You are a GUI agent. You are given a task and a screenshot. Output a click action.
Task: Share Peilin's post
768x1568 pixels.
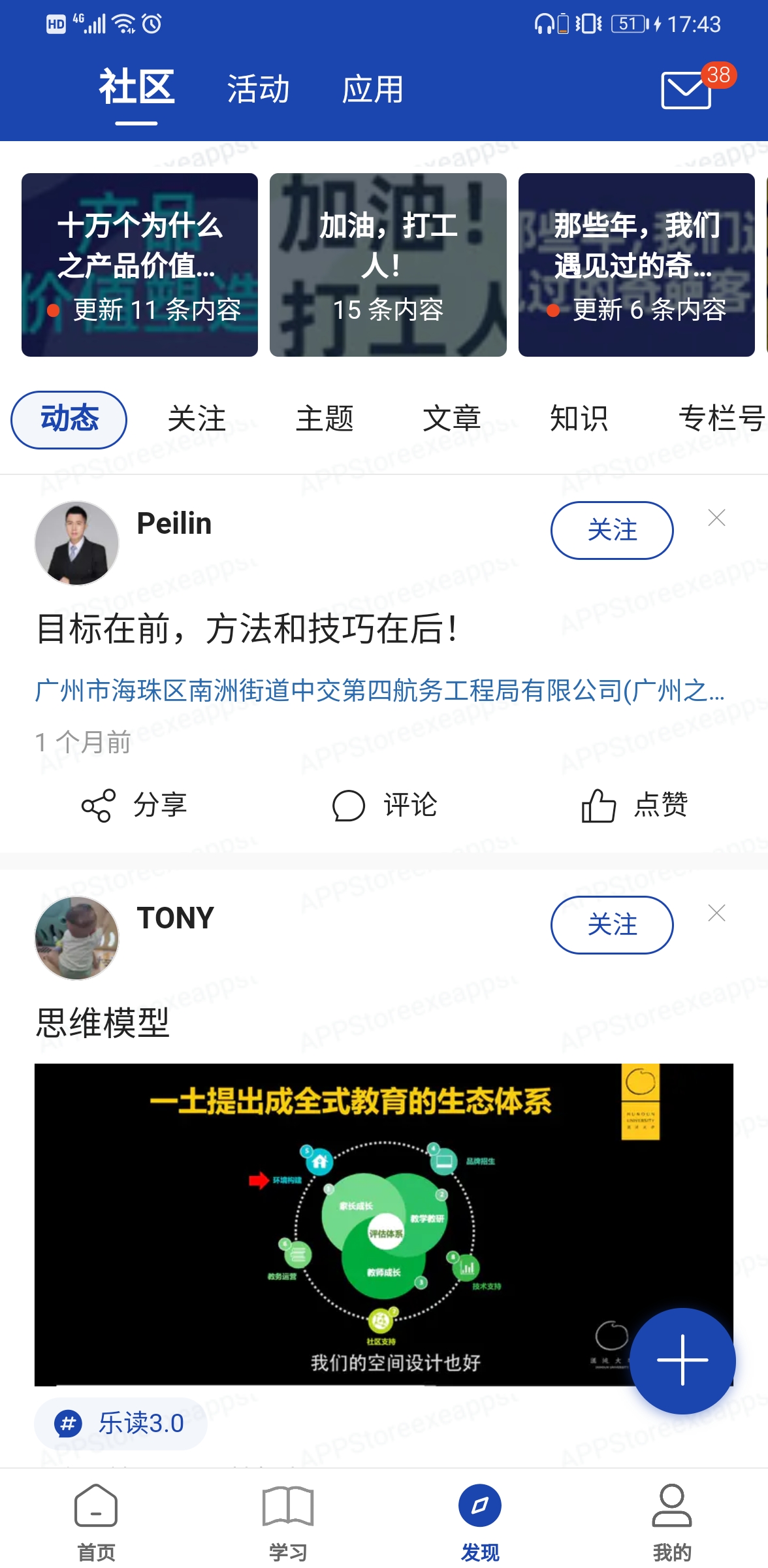(x=134, y=805)
